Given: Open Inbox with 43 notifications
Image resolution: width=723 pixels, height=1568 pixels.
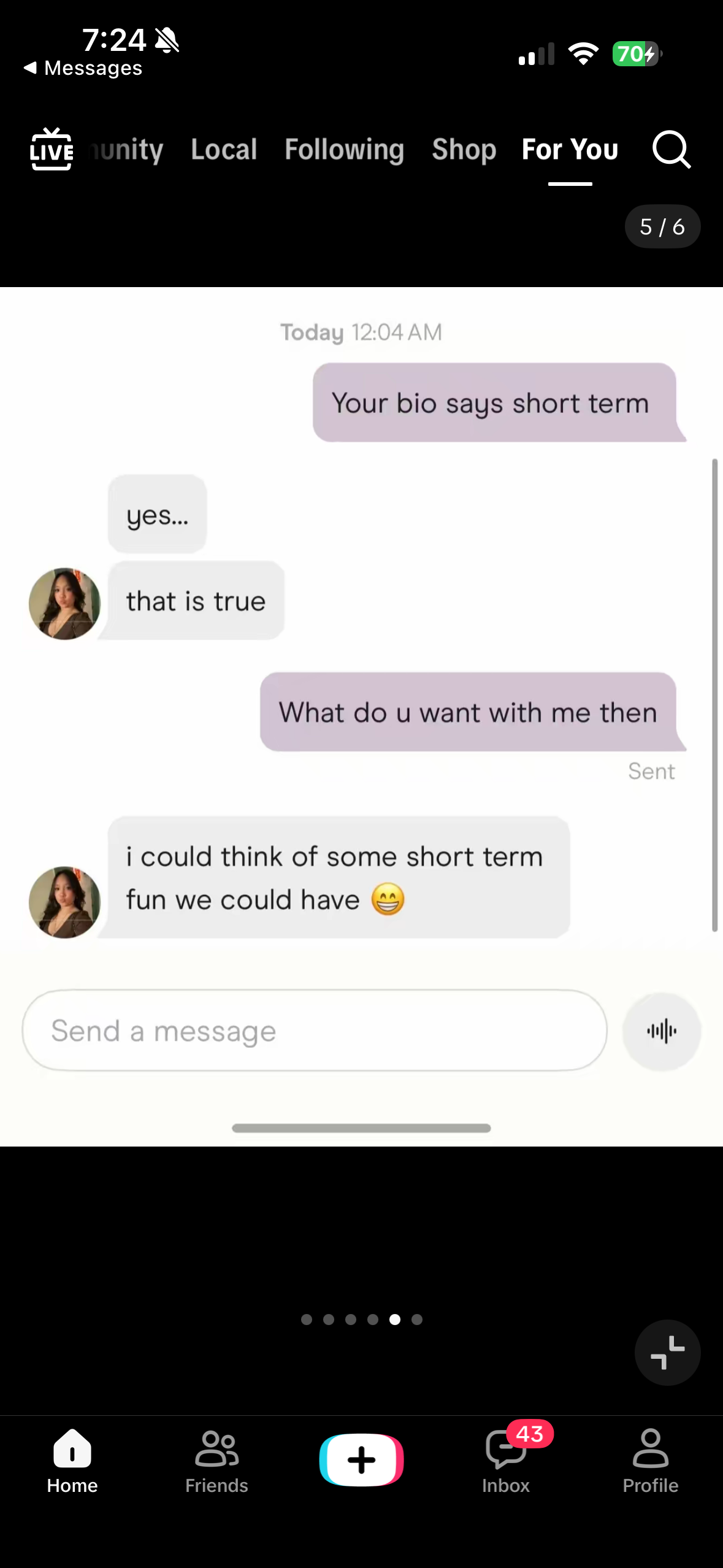Looking at the screenshot, I should (506, 1461).
